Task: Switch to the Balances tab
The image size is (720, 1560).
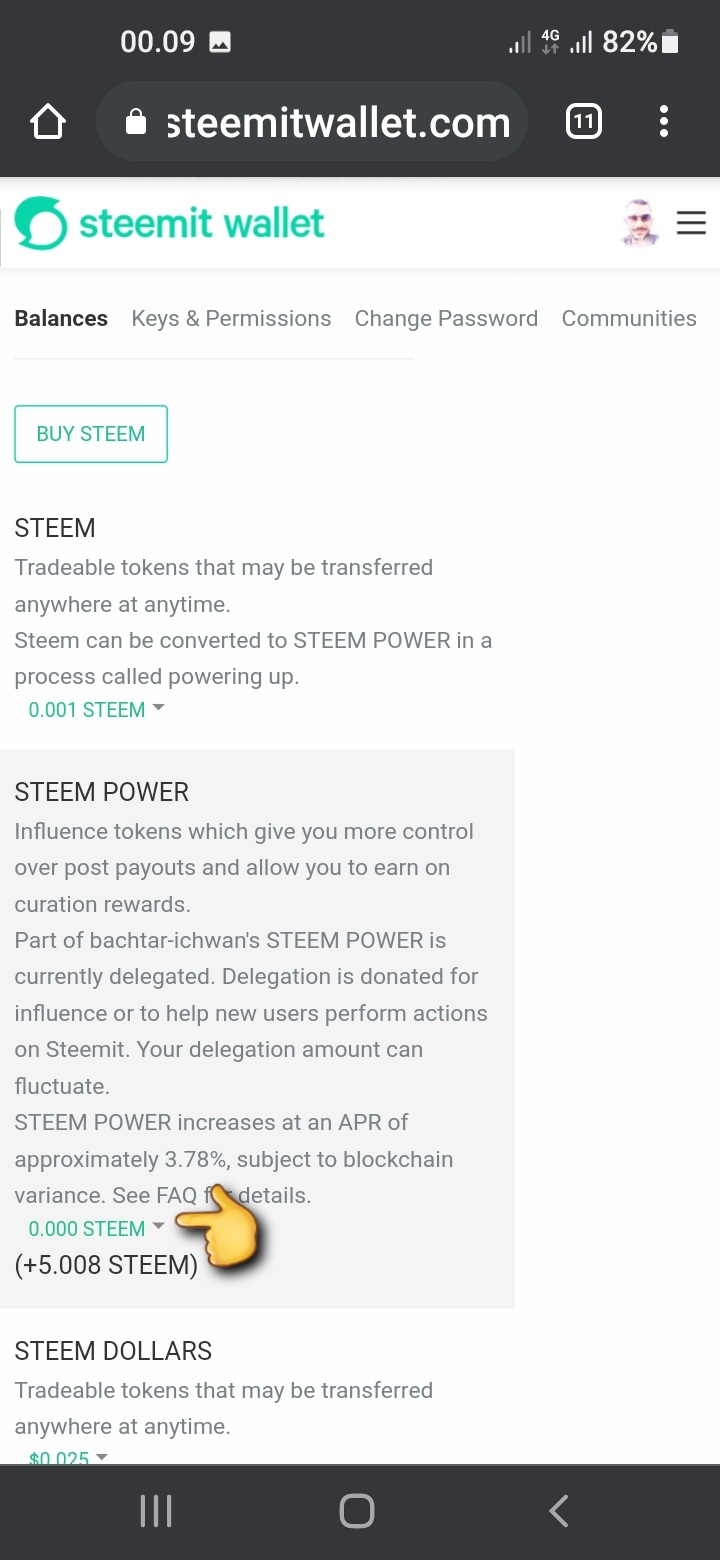Action: (x=61, y=318)
